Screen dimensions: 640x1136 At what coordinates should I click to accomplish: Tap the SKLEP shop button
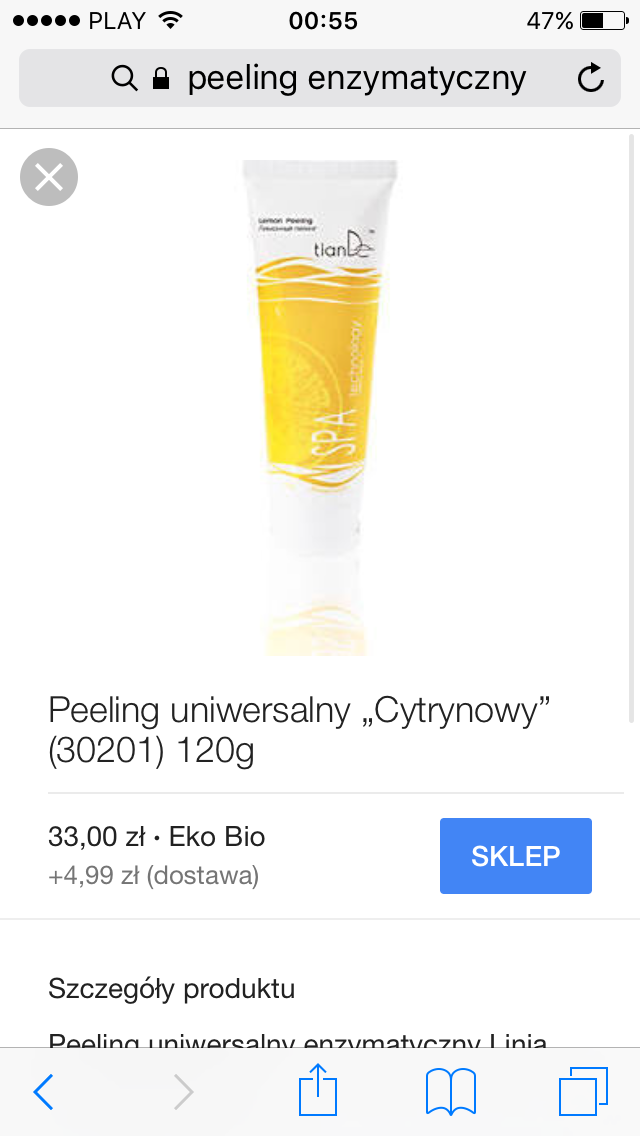coord(515,856)
